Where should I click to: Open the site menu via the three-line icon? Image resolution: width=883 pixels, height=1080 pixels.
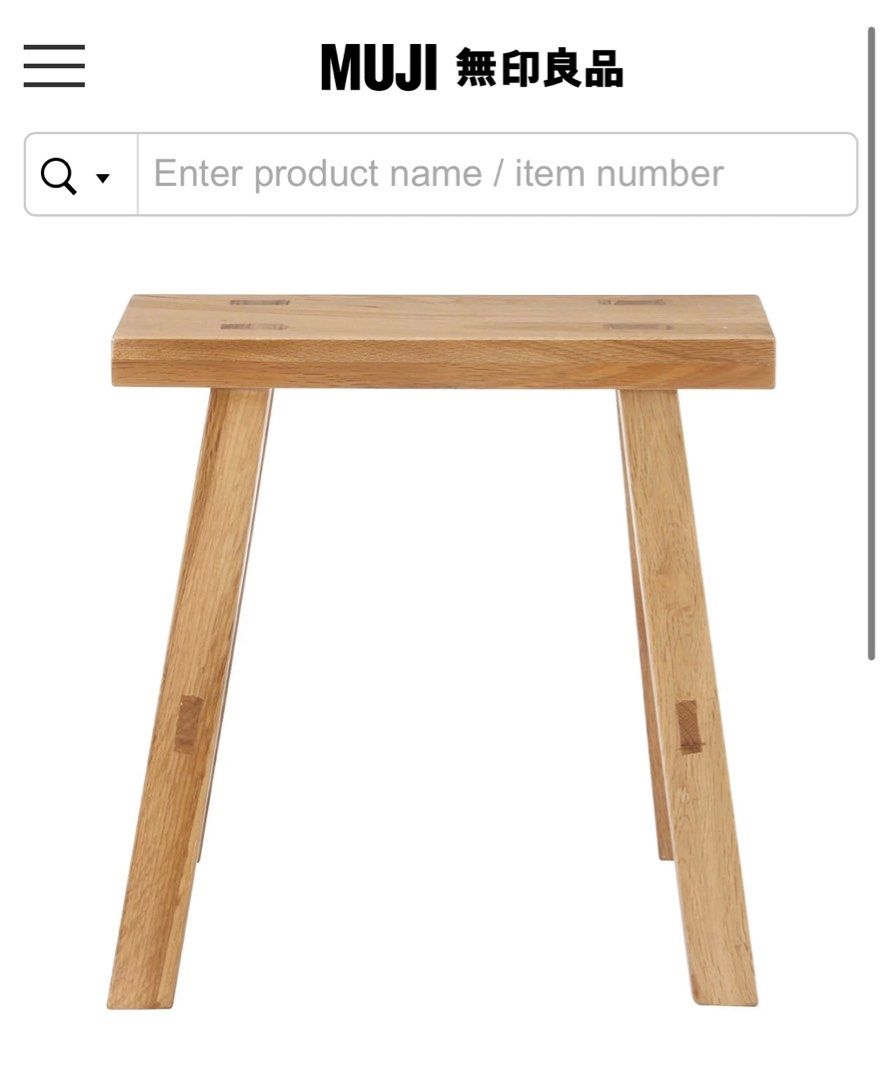point(52,66)
